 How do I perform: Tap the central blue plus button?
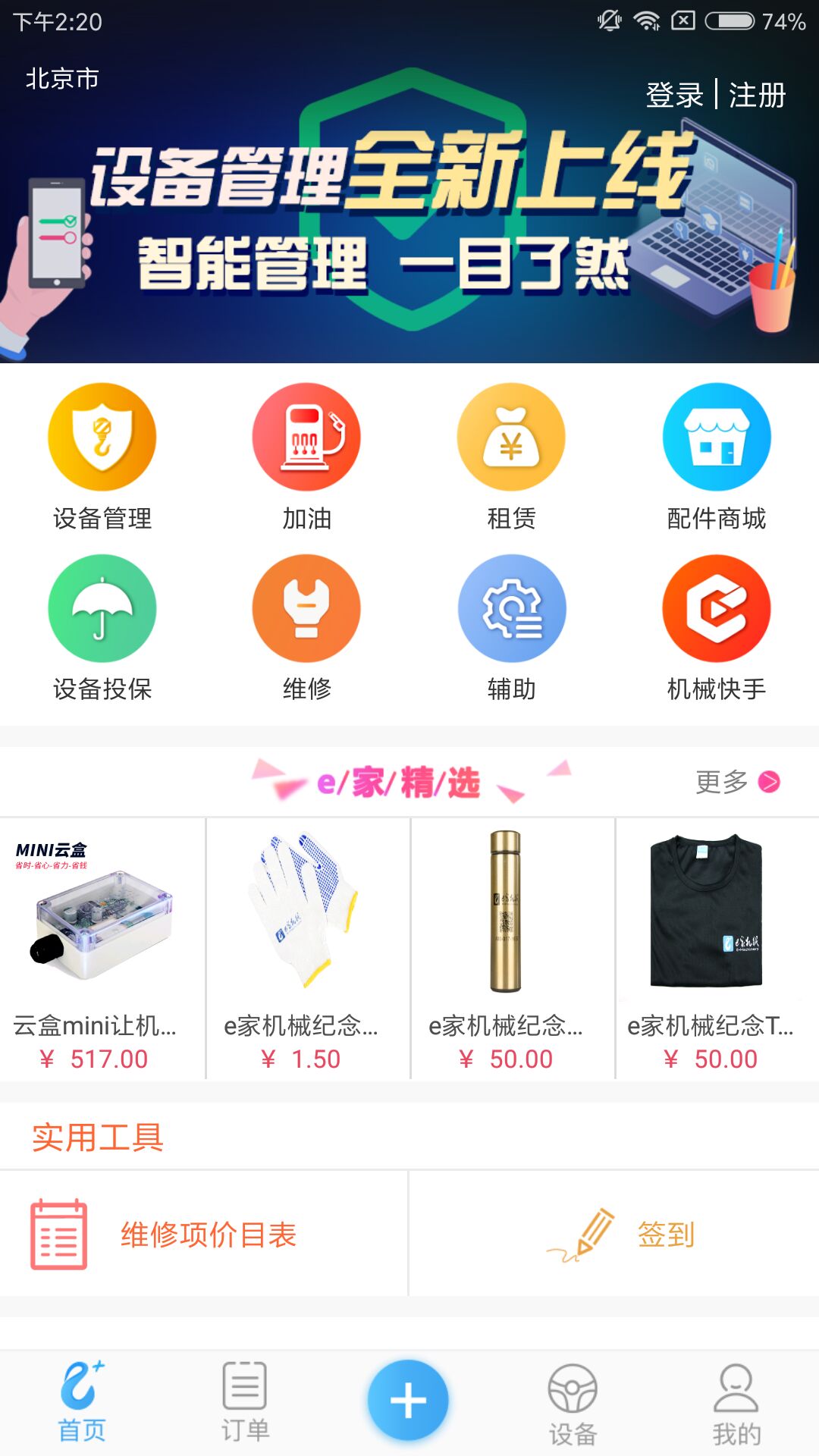409,1399
